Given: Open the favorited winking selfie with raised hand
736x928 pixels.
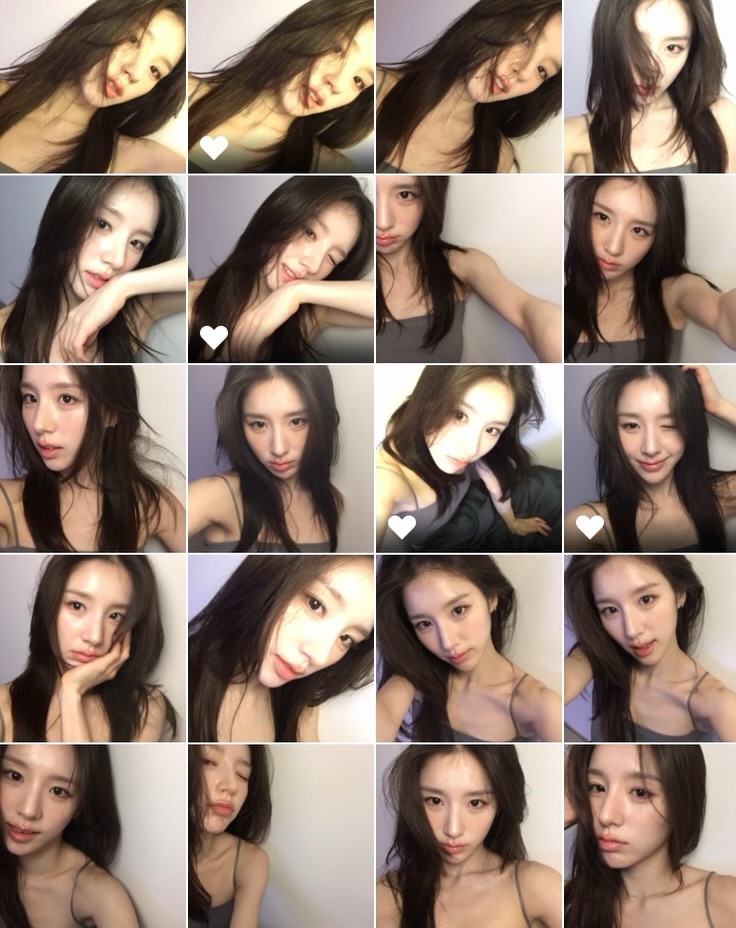Looking at the screenshot, I should click(x=650, y=459).
